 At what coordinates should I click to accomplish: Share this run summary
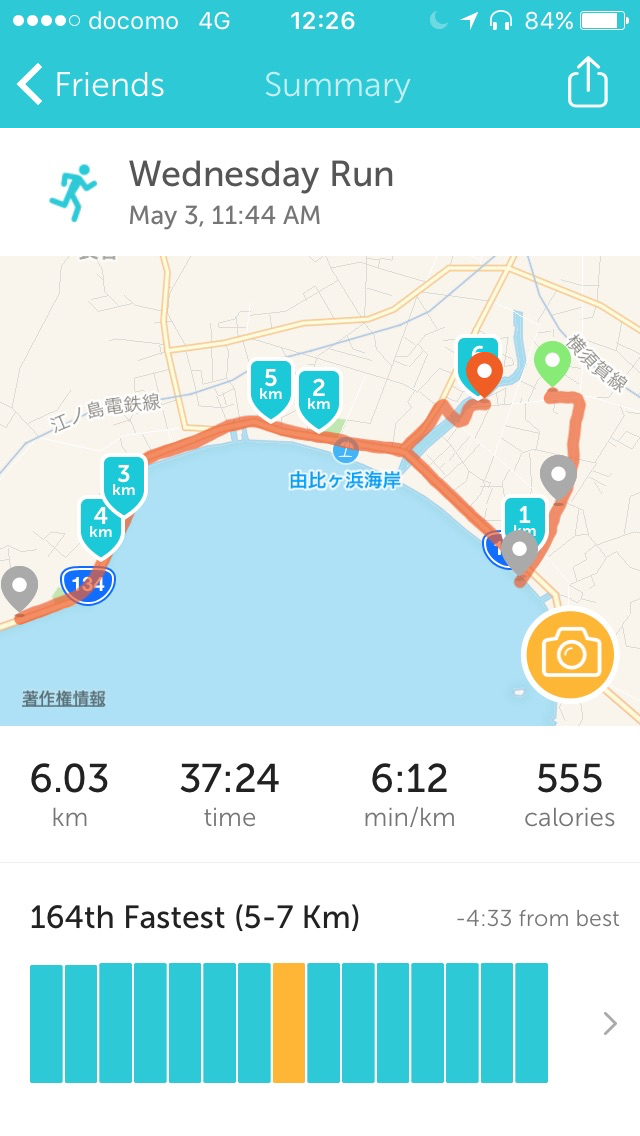click(x=587, y=83)
